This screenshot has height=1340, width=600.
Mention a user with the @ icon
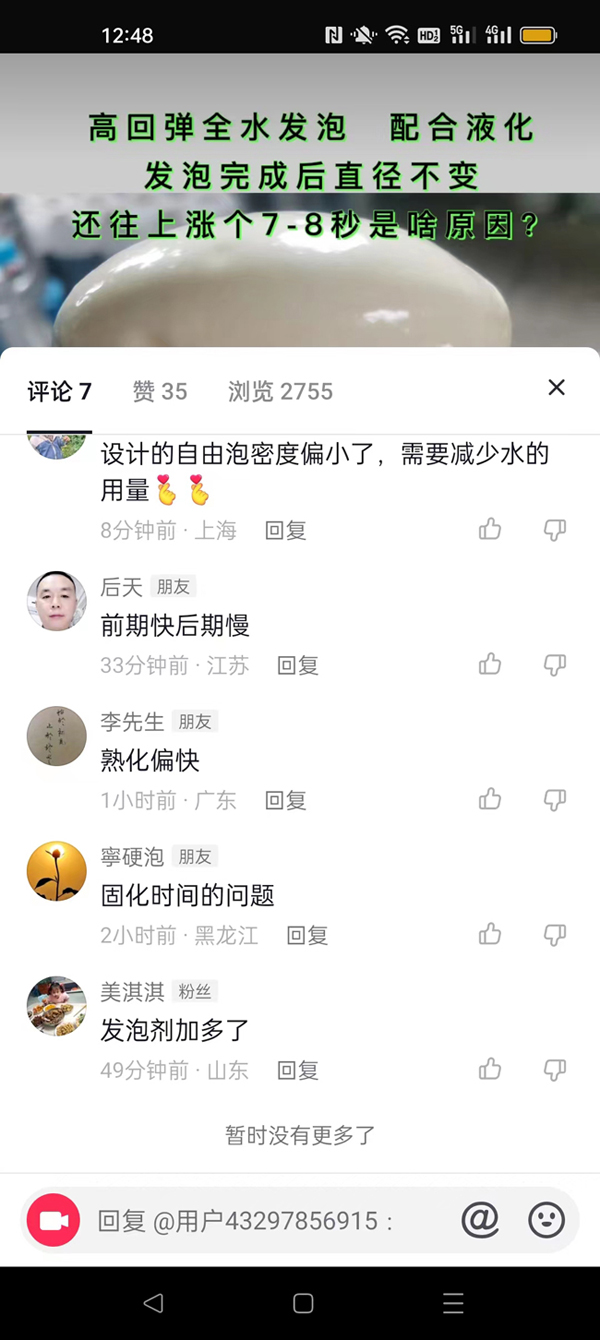(480, 1220)
